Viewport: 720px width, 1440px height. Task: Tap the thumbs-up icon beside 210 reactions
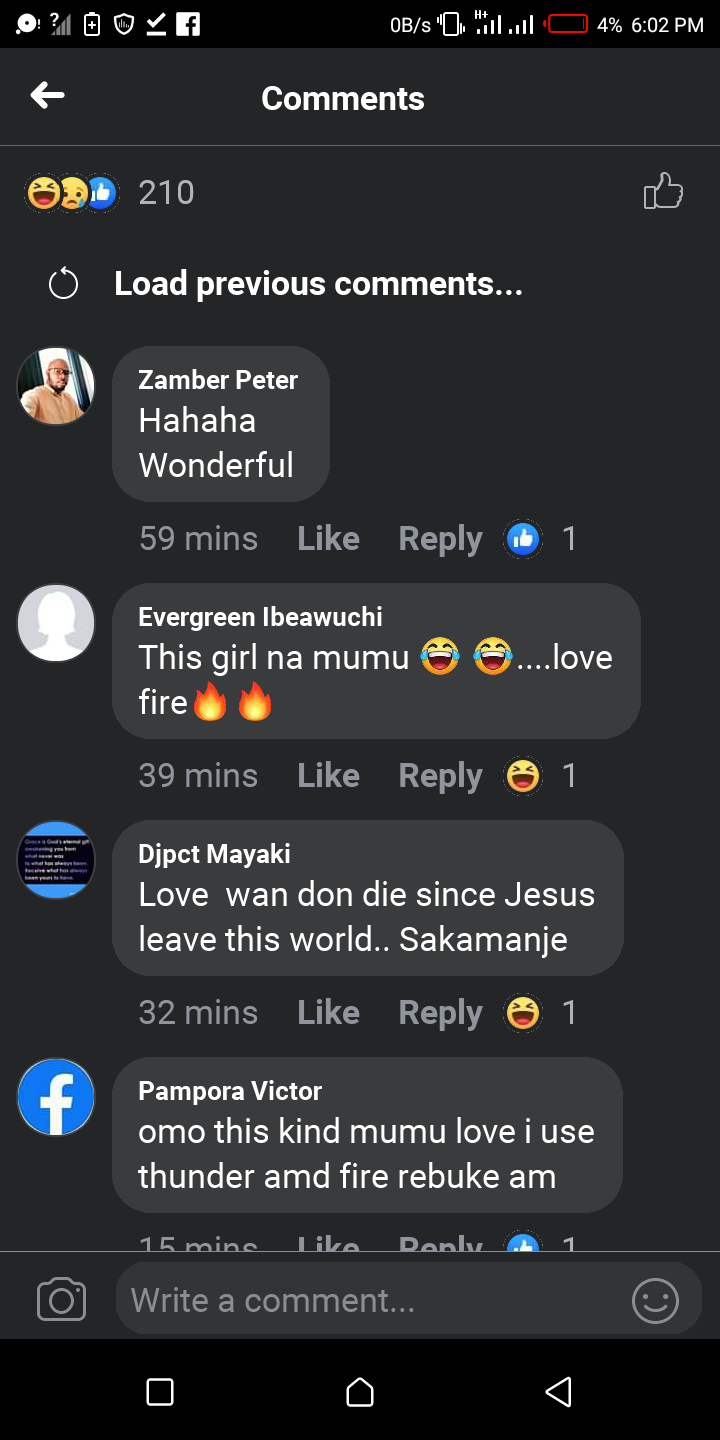click(663, 191)
